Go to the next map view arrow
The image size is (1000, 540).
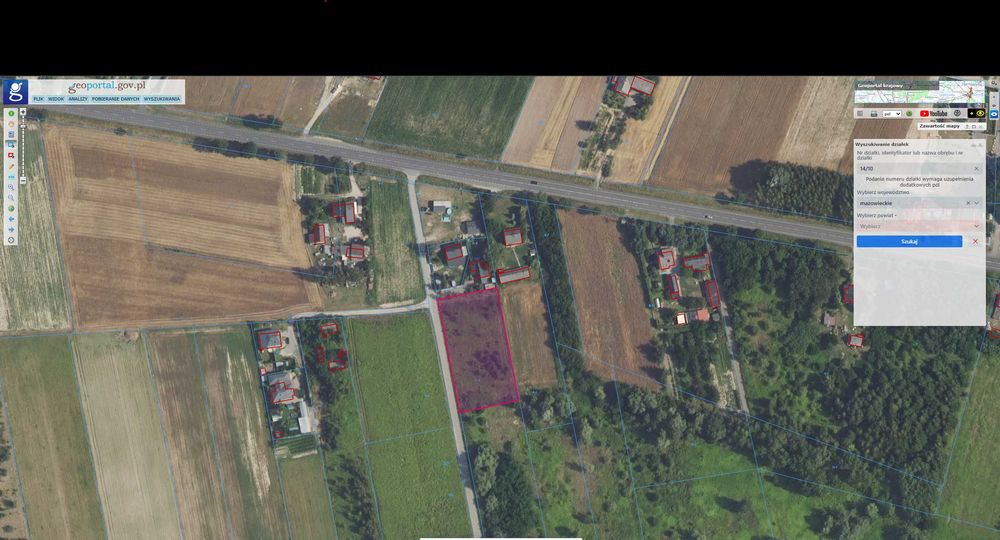coord(11,229)
